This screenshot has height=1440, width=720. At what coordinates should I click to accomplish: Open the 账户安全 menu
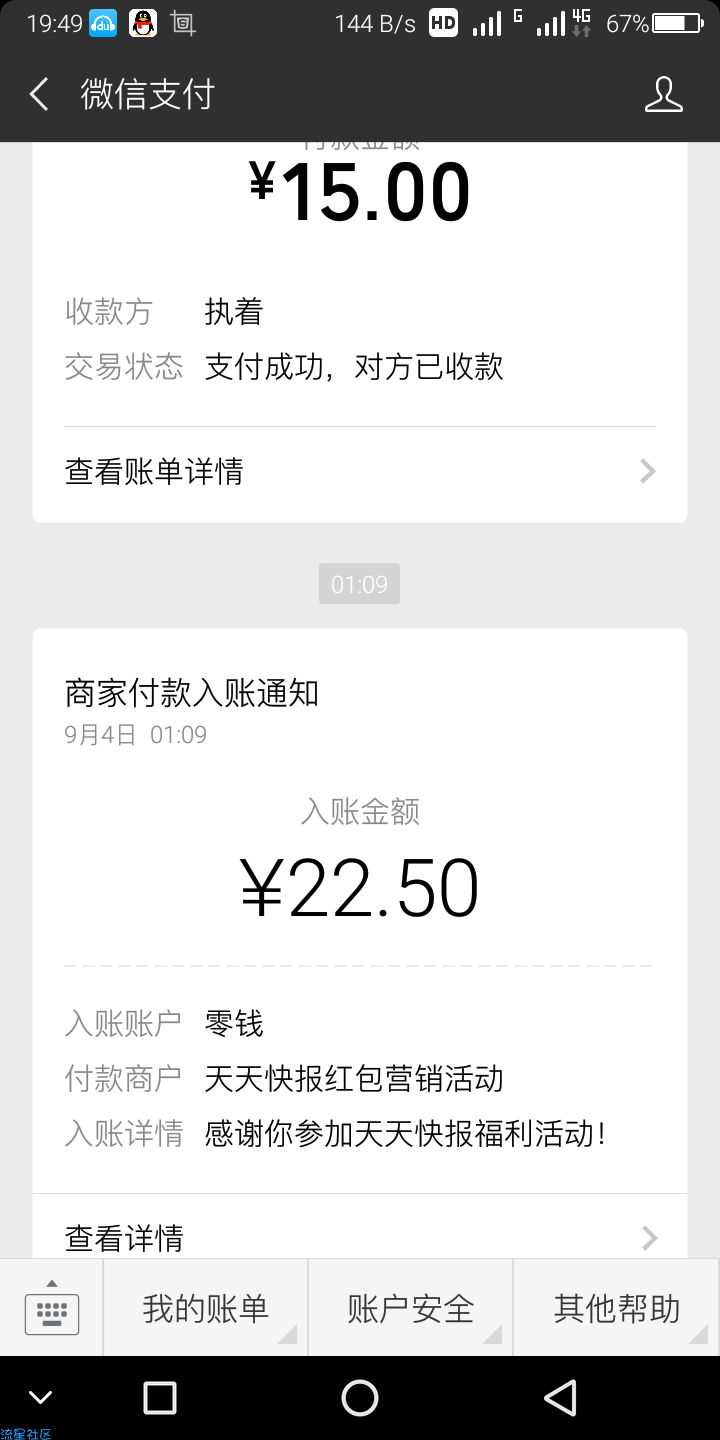click(x=410, y=1308)
